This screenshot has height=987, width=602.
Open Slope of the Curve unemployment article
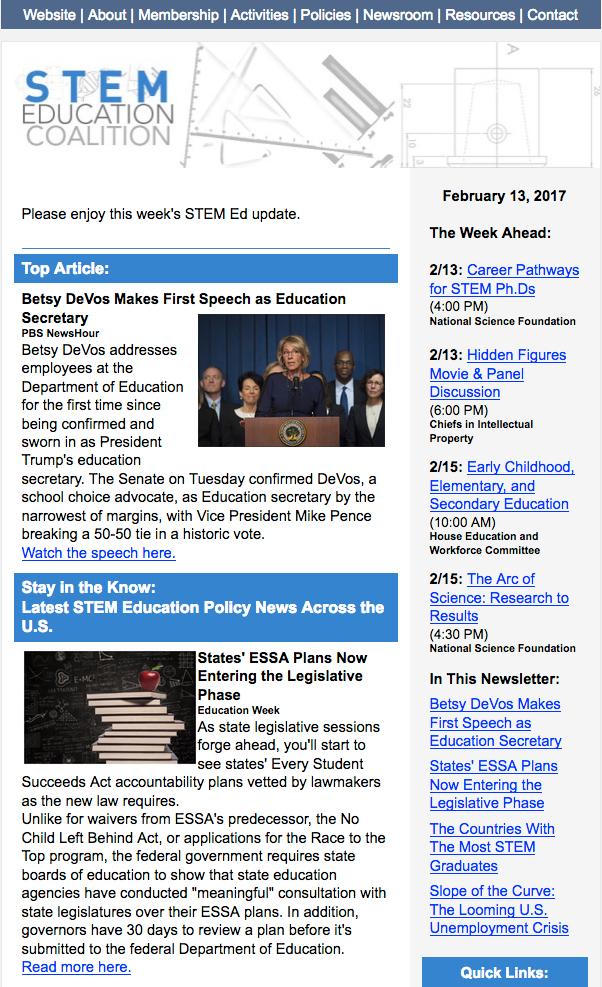click(x=498, y=909)
